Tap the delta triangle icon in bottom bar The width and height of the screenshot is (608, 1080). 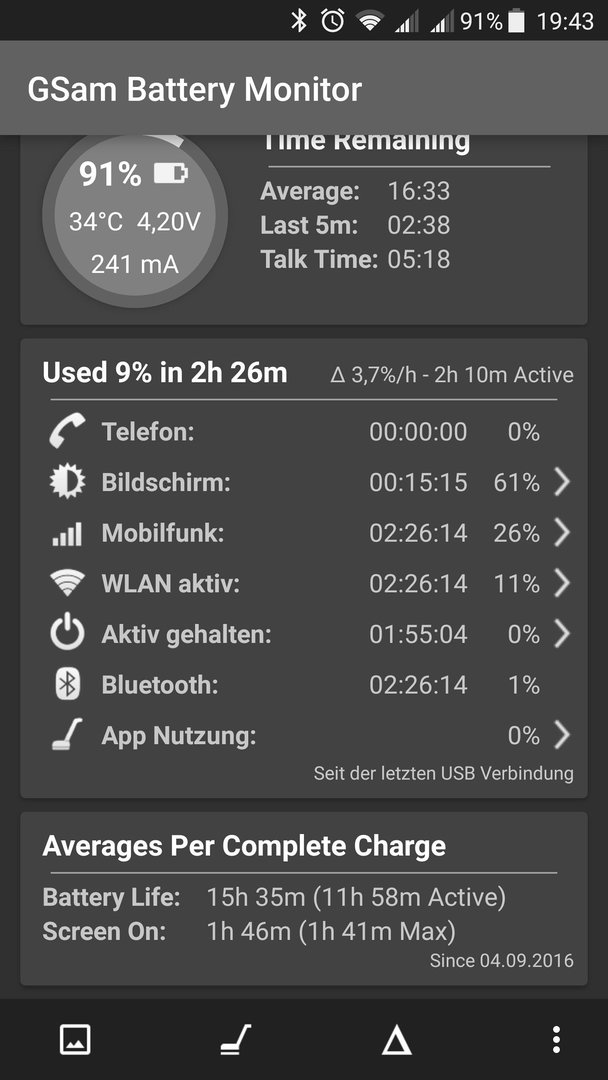click(x=396, y=1041)
